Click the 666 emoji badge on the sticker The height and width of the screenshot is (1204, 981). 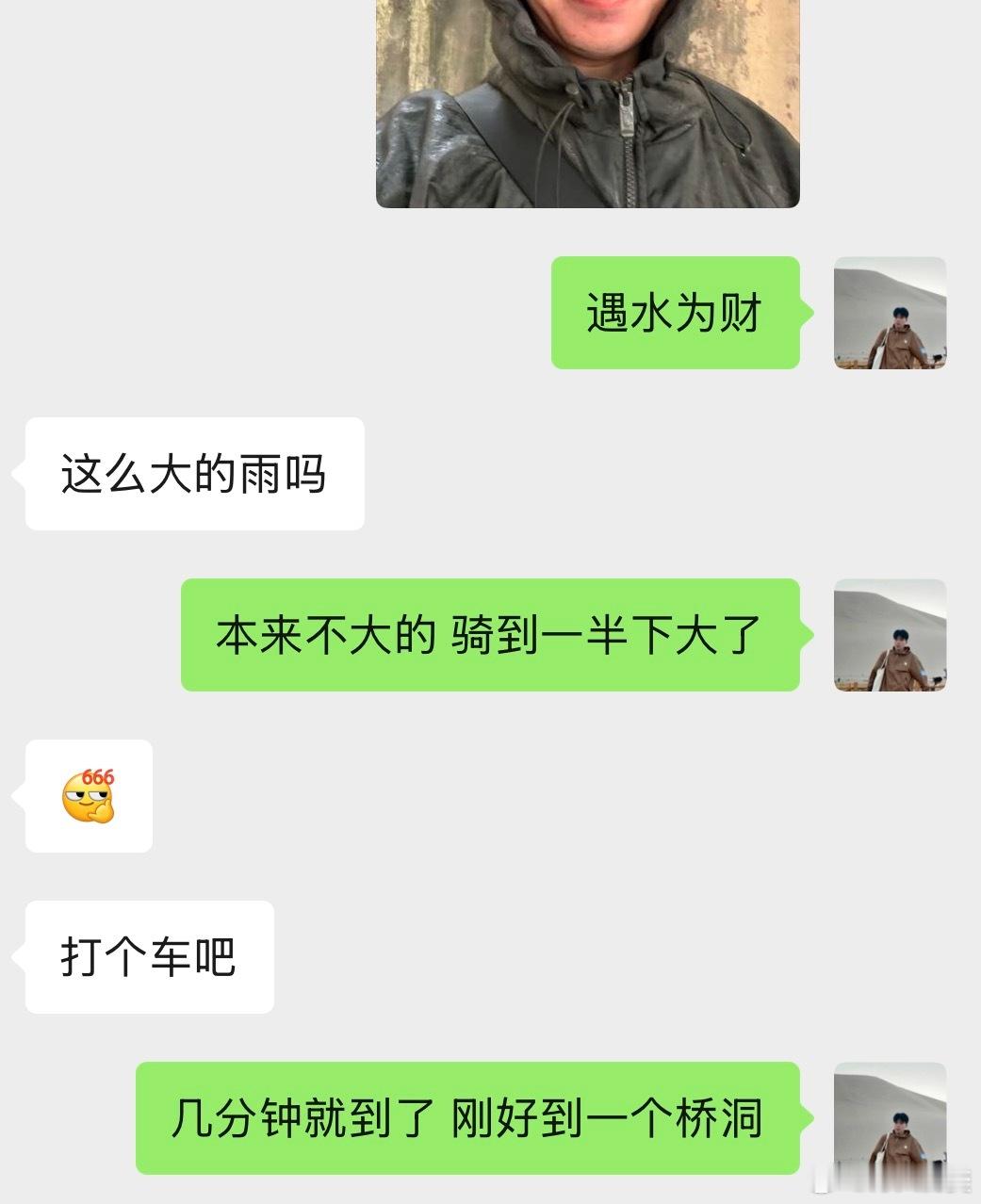(x=99, y=774)
